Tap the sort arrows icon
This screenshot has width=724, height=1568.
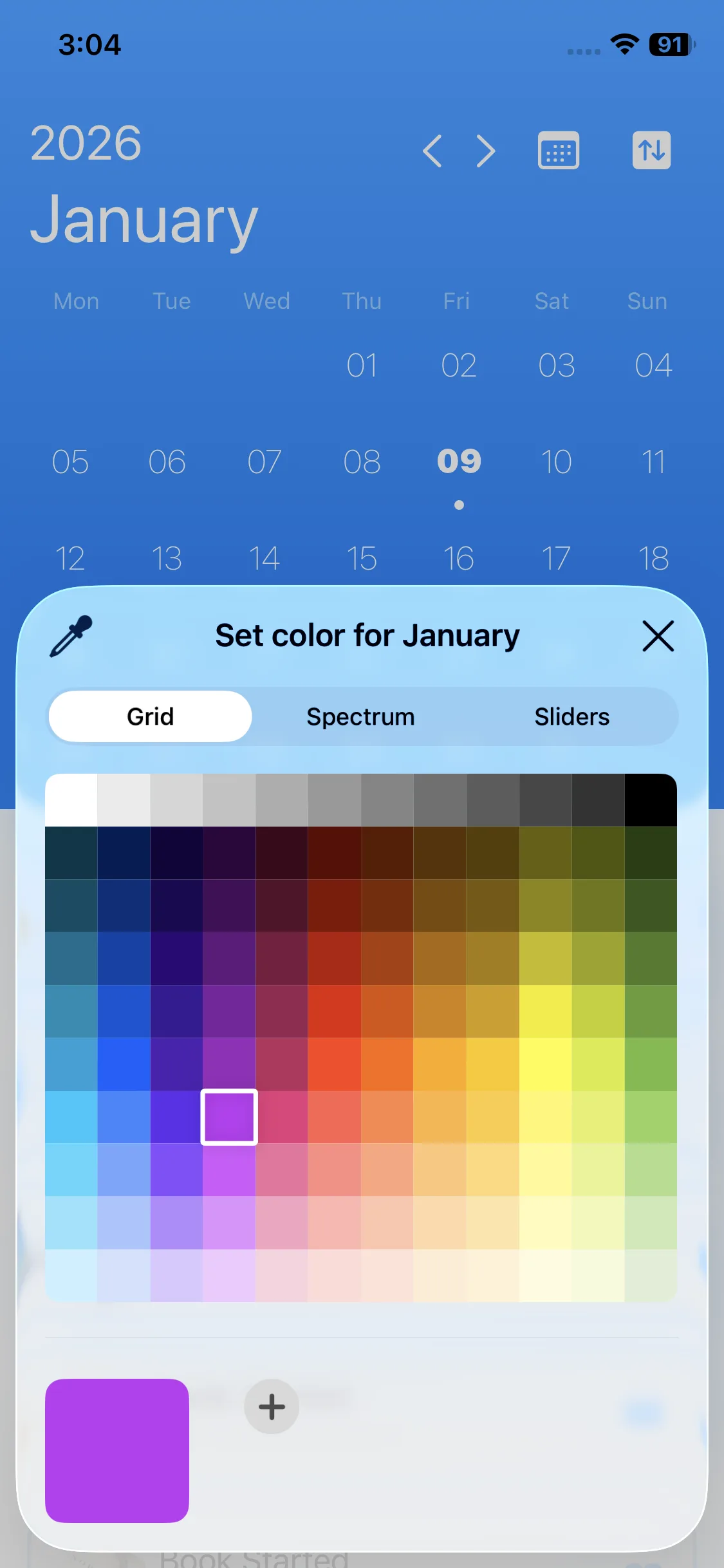651,151
